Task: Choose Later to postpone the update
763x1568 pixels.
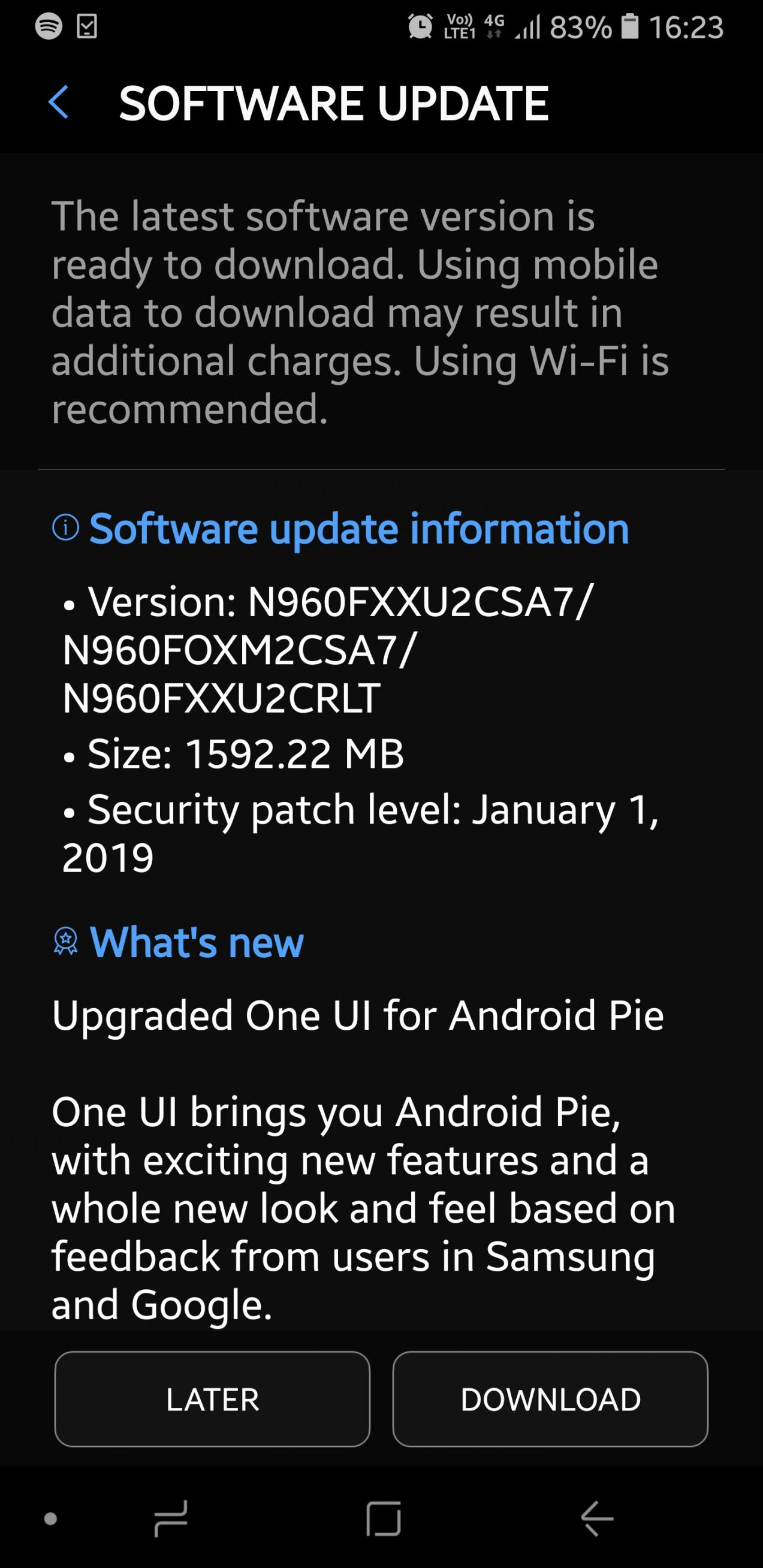Action: point(212,1399)
